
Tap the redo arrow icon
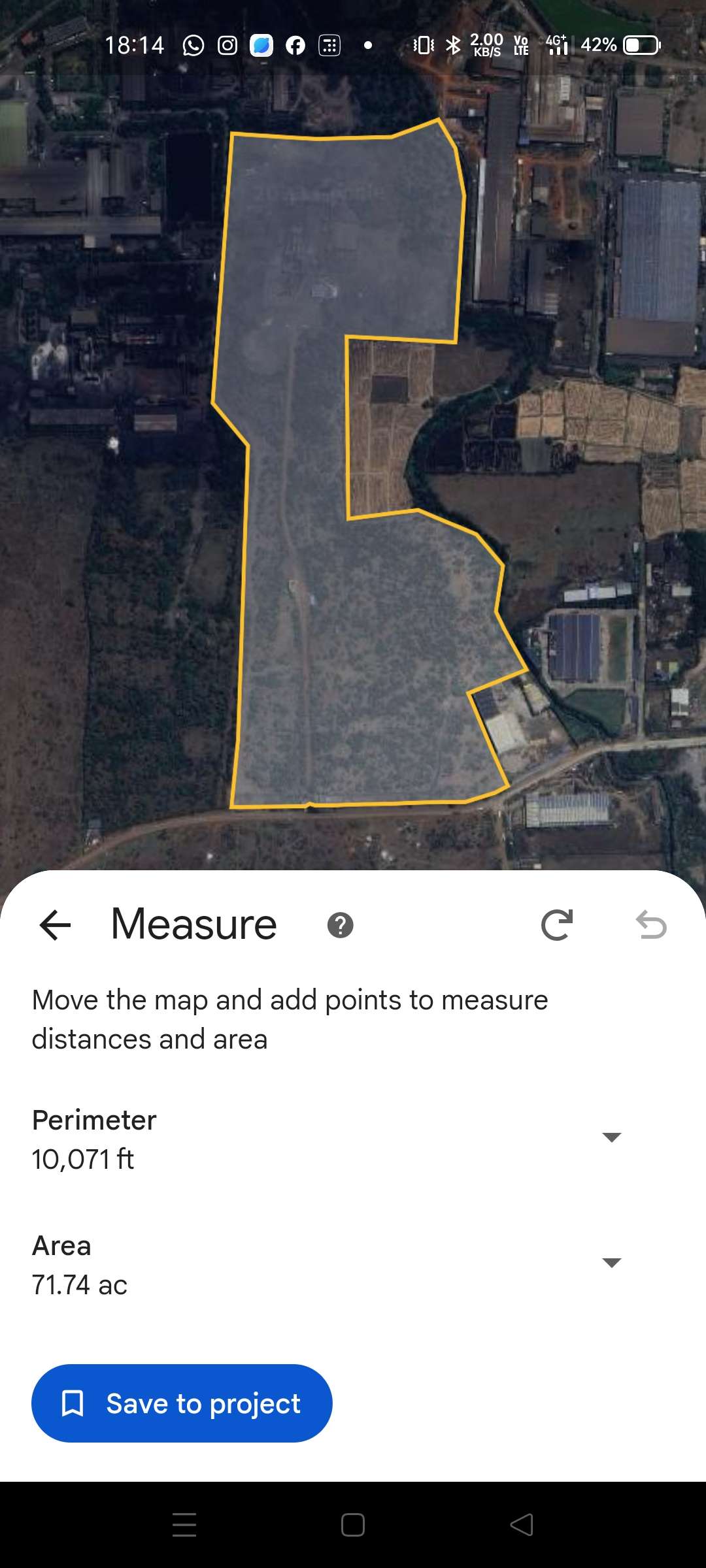557,925
